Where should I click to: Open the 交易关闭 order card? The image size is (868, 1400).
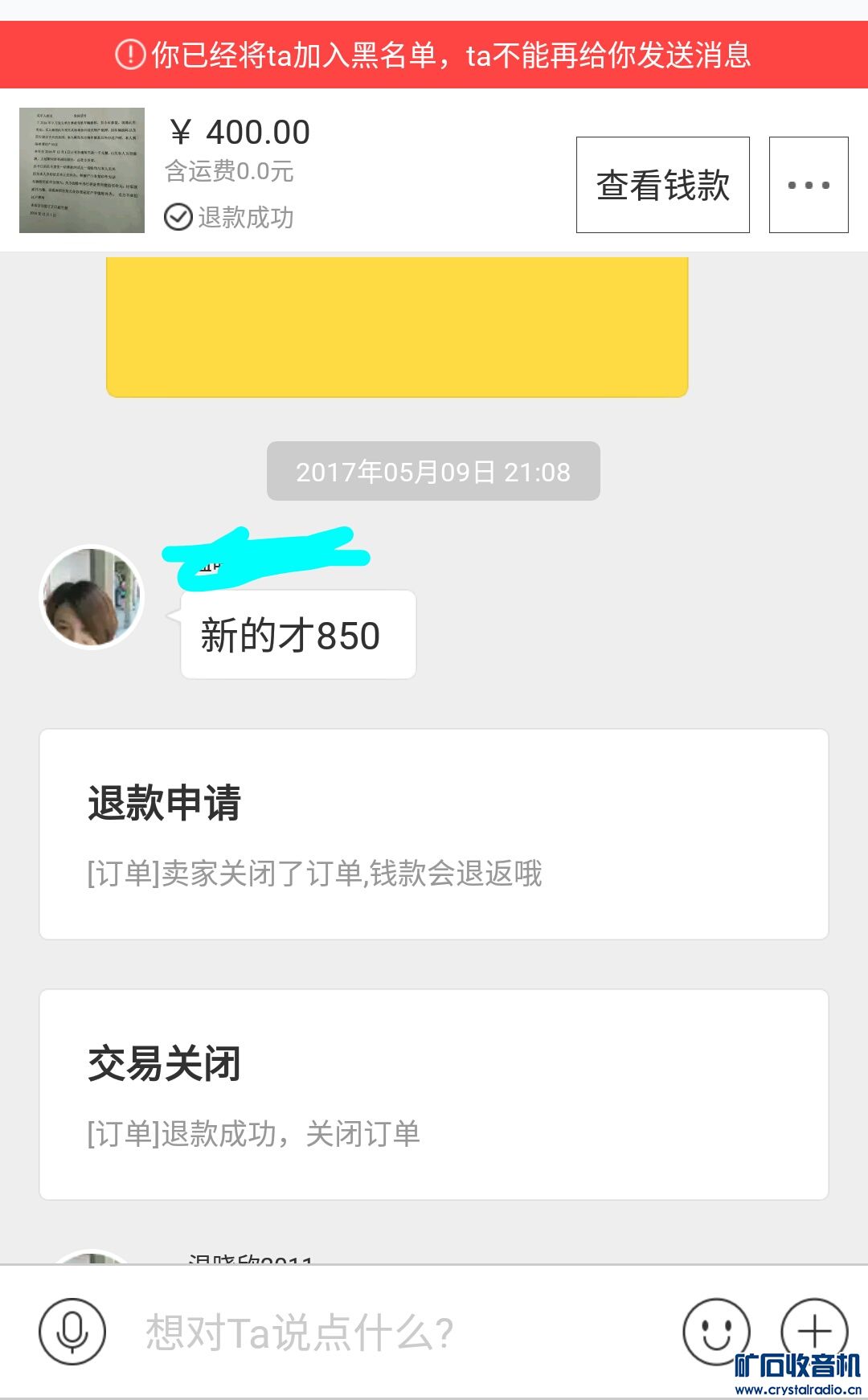[x=434, y=1095]
